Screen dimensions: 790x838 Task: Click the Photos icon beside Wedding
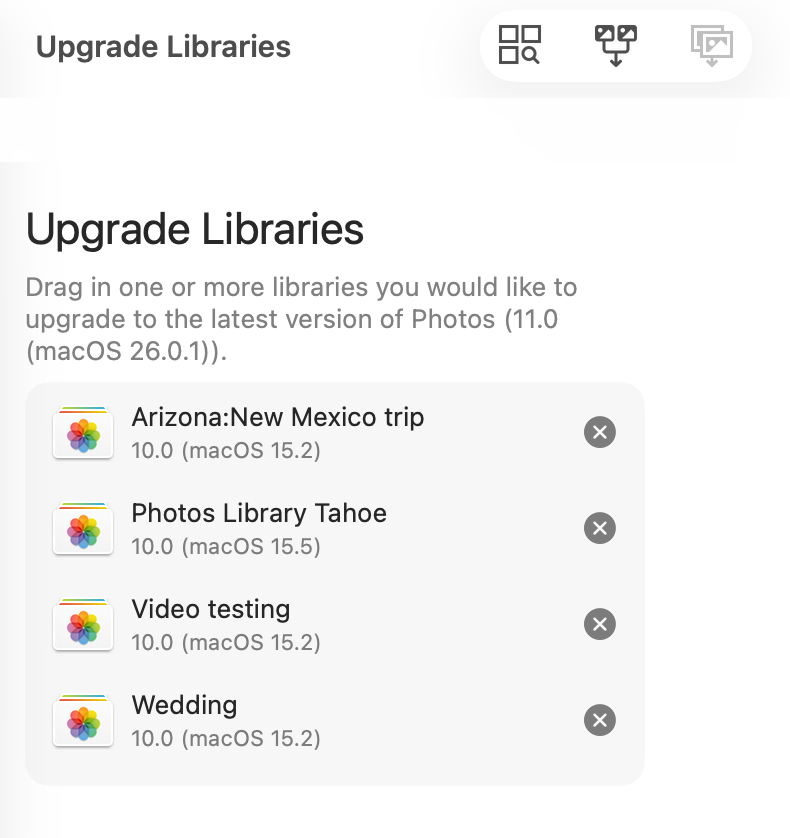point(83,721)
